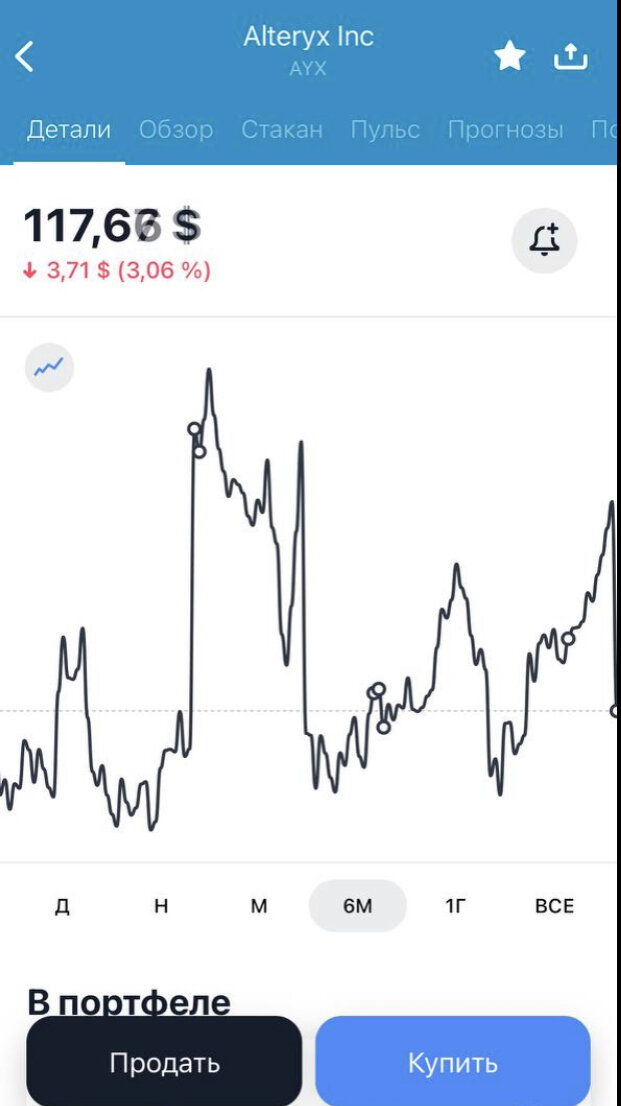Add a price alert with the bell icon
The height and width of the screenshot is (1106, 621).
pyautogui.click(x=545, y=240)
